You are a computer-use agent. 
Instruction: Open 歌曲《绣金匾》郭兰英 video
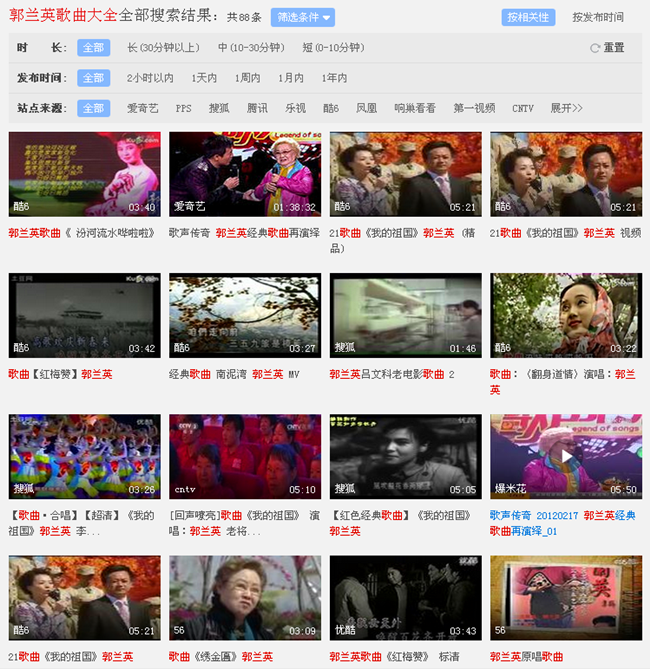coord(245,597)
